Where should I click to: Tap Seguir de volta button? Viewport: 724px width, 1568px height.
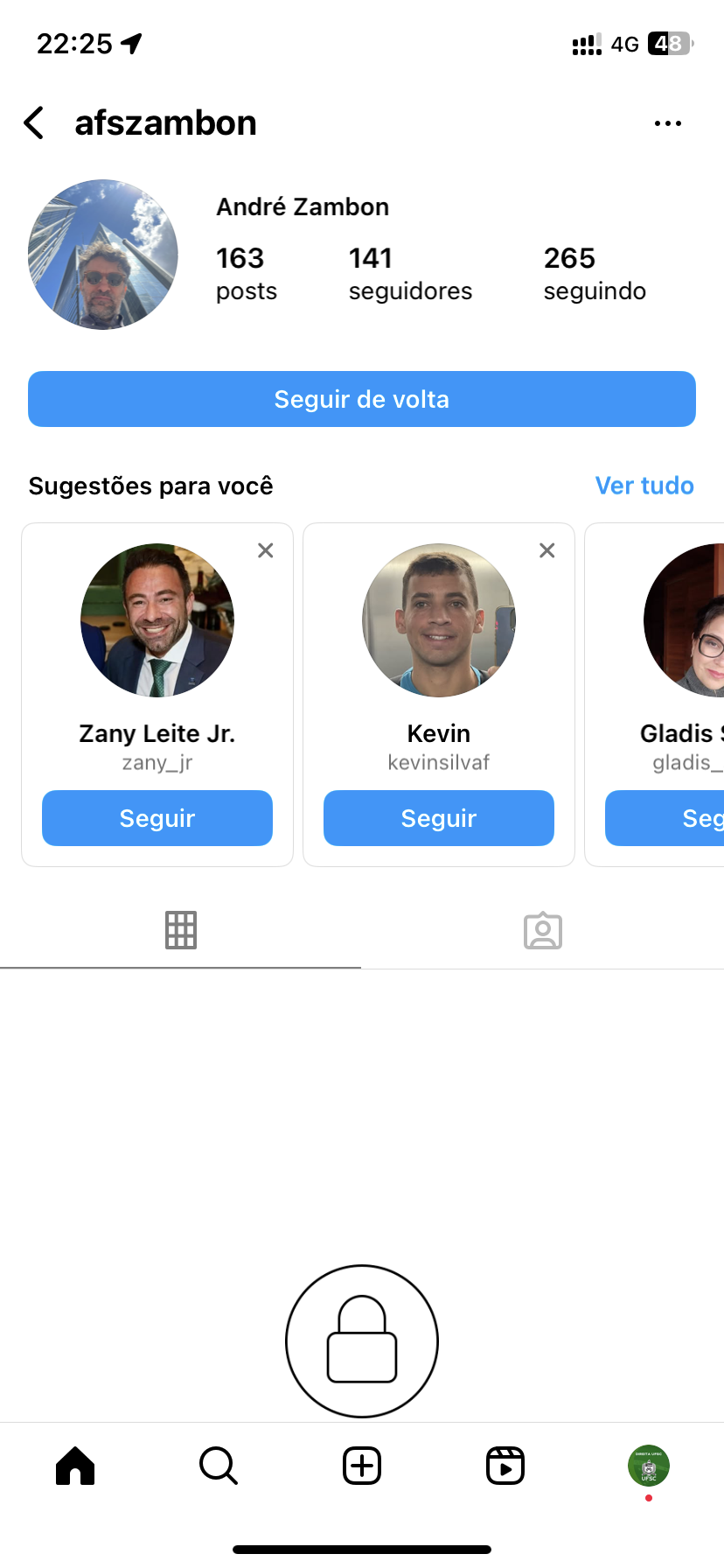tap(362, 399)
